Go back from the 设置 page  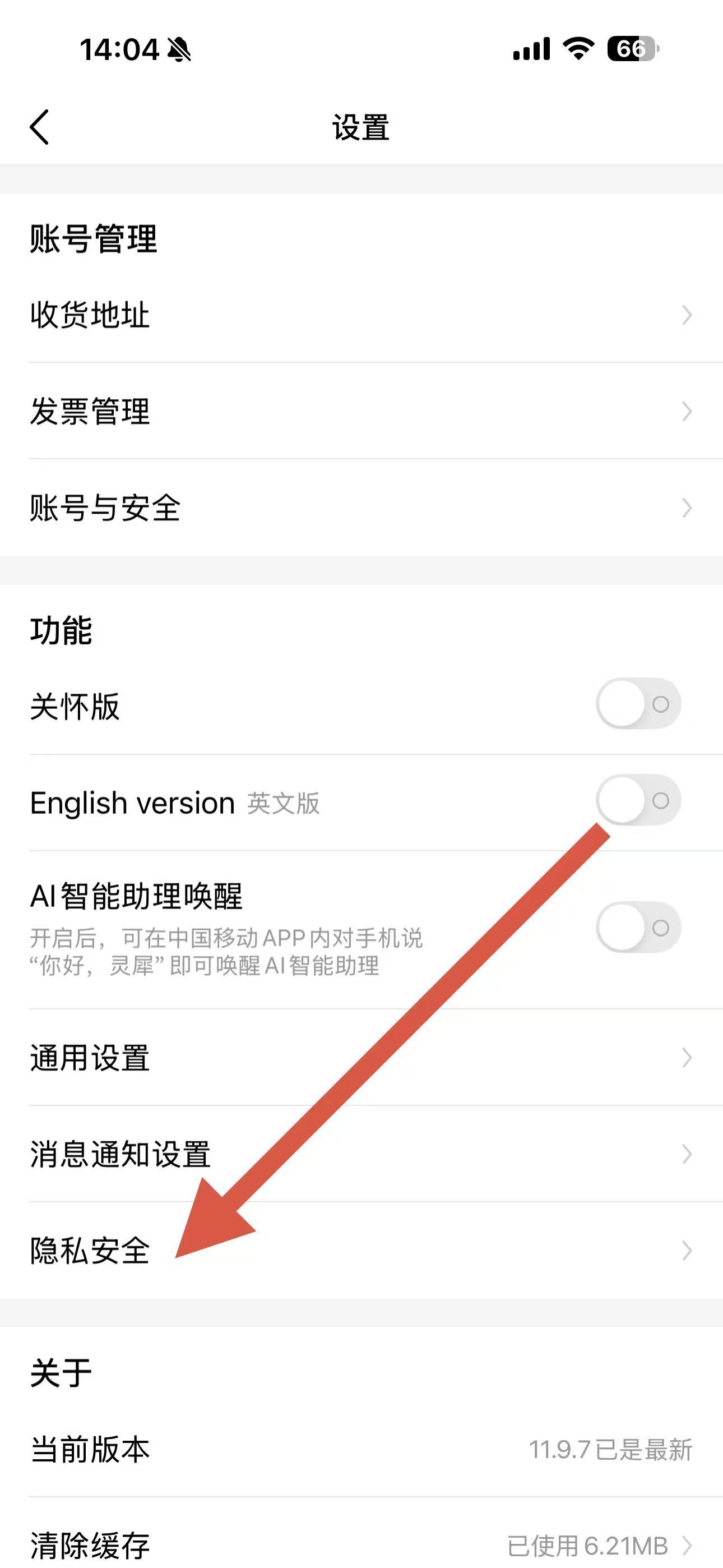coord(40,127)
